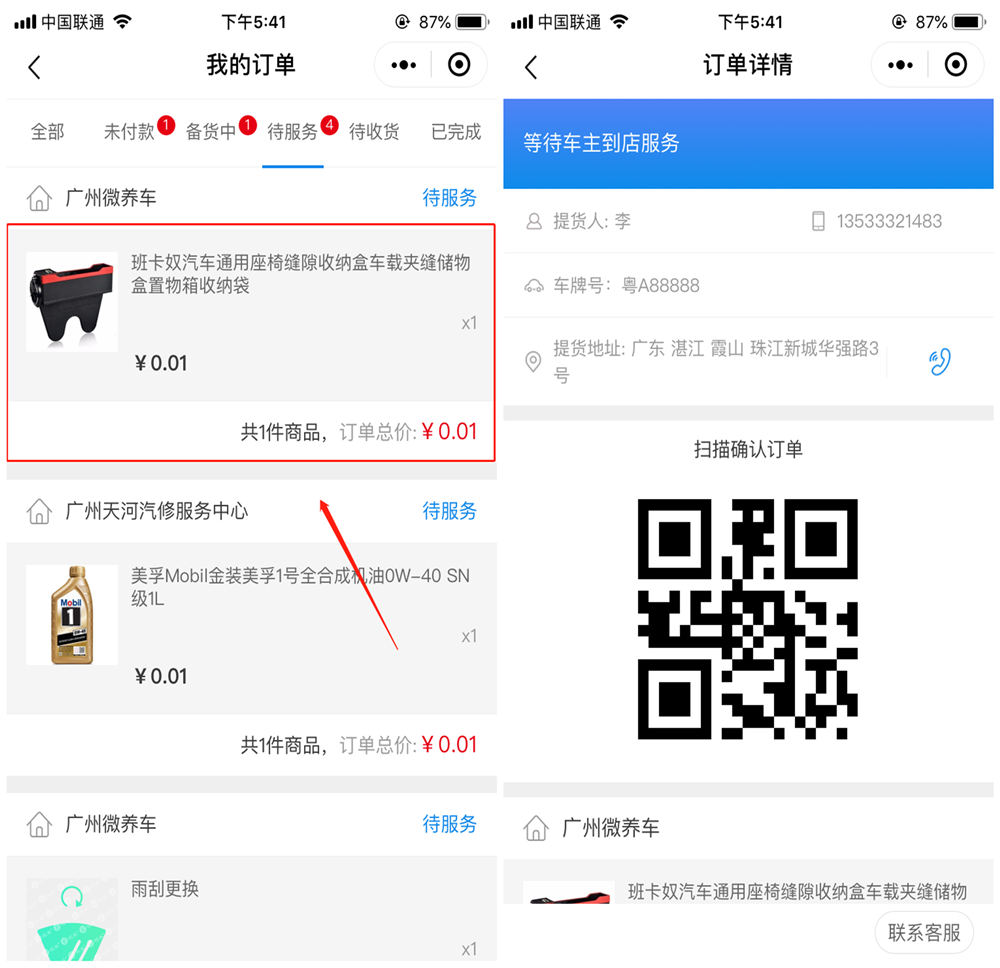Close the mini program from 我的订单
Screen dimensions: 1000x968
pyautogui.click(x=459, y=66)
